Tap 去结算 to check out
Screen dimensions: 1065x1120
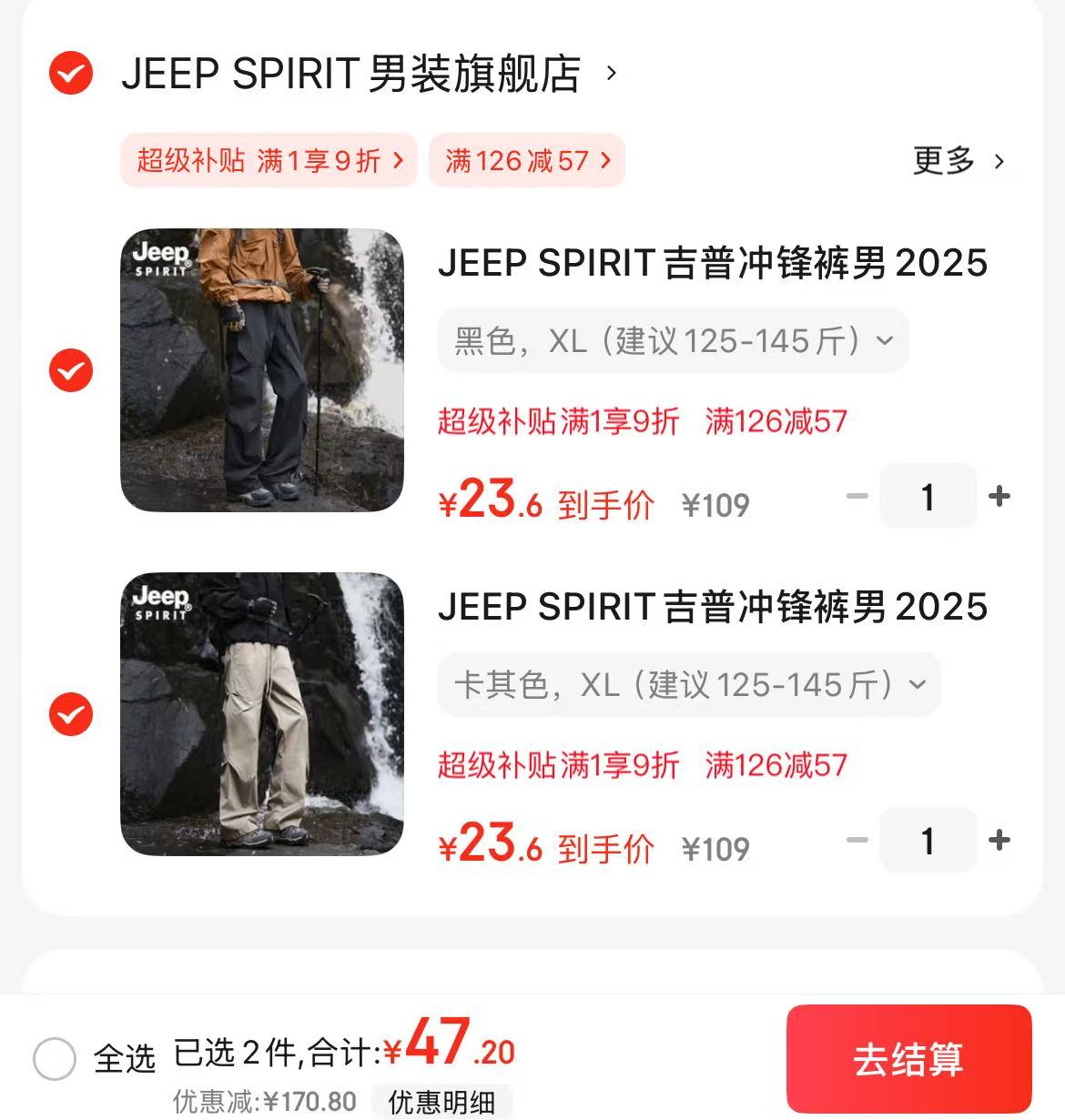pos(908,1059)
